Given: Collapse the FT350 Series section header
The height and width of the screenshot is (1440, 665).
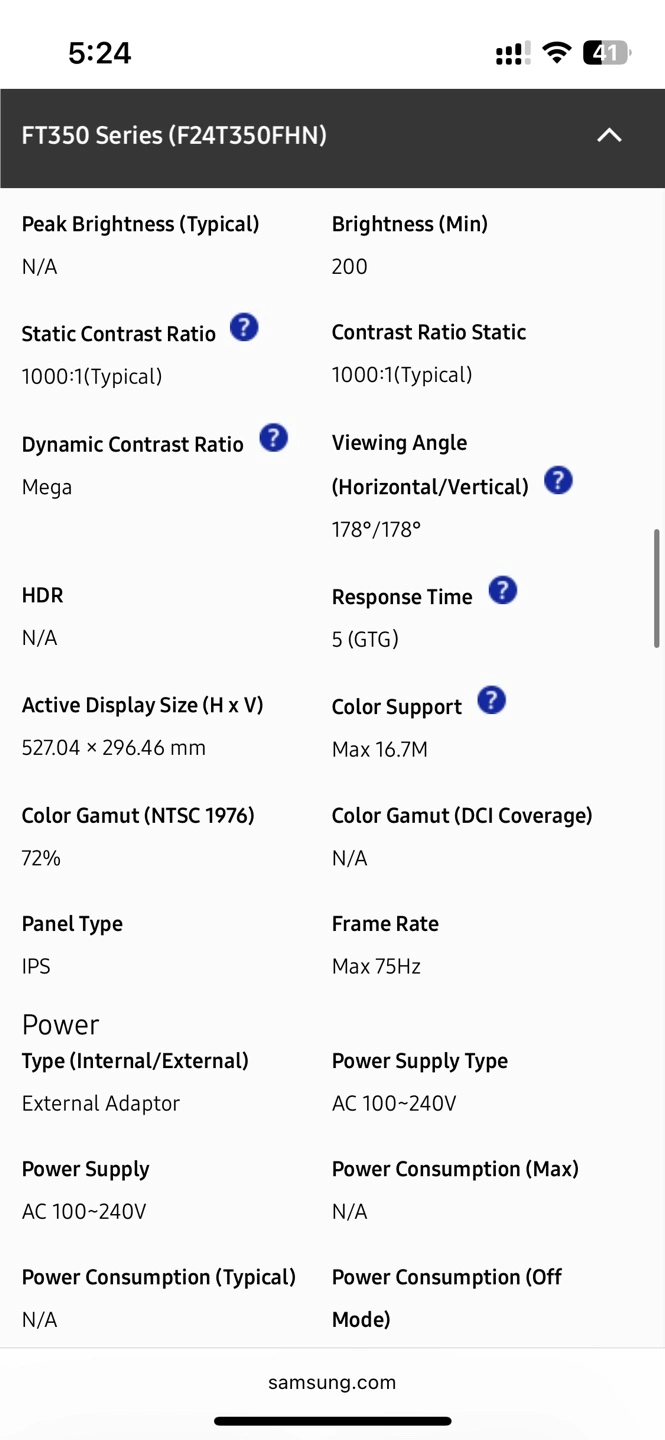Looking at the screenshot, I should [609, 135].
